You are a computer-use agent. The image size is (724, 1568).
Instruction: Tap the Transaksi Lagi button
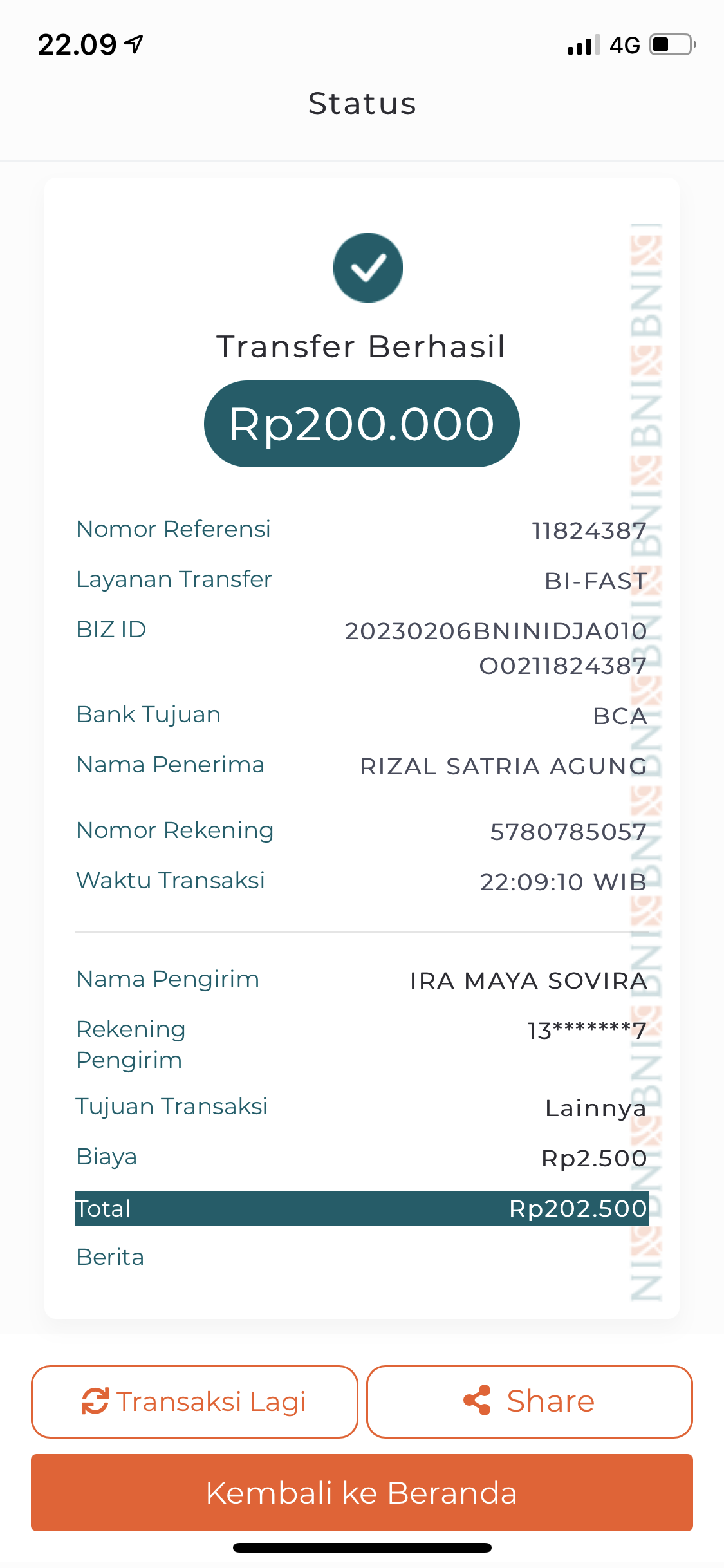194,1401
